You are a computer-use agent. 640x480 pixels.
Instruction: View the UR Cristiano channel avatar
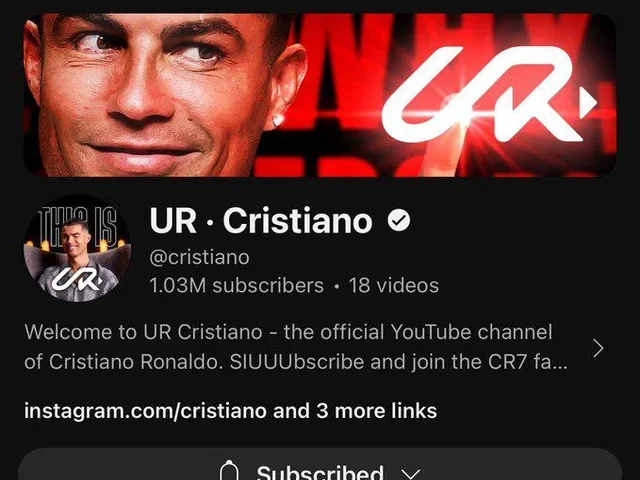[77, 247]
